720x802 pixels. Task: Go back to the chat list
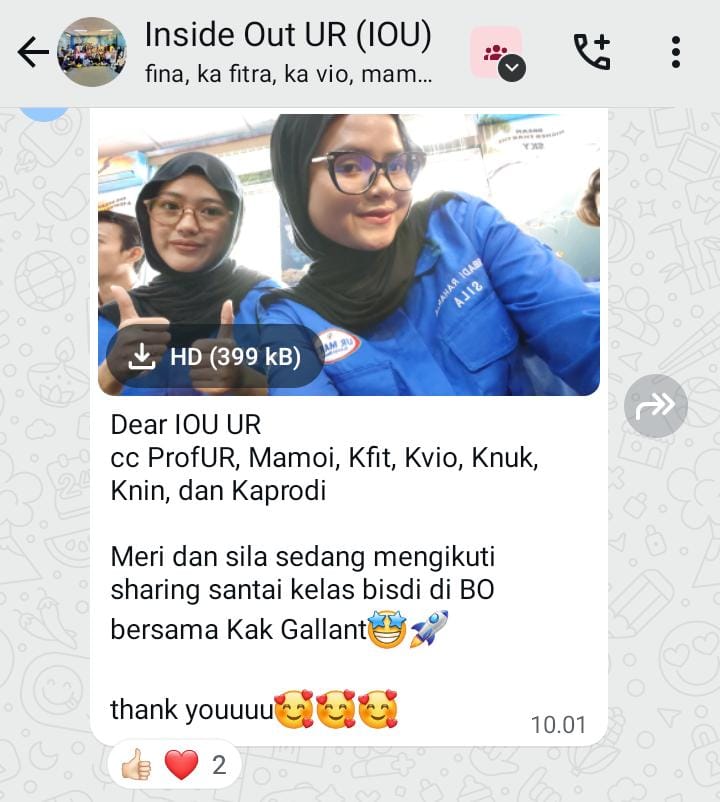pyautogui.click(x=32, y=52)
